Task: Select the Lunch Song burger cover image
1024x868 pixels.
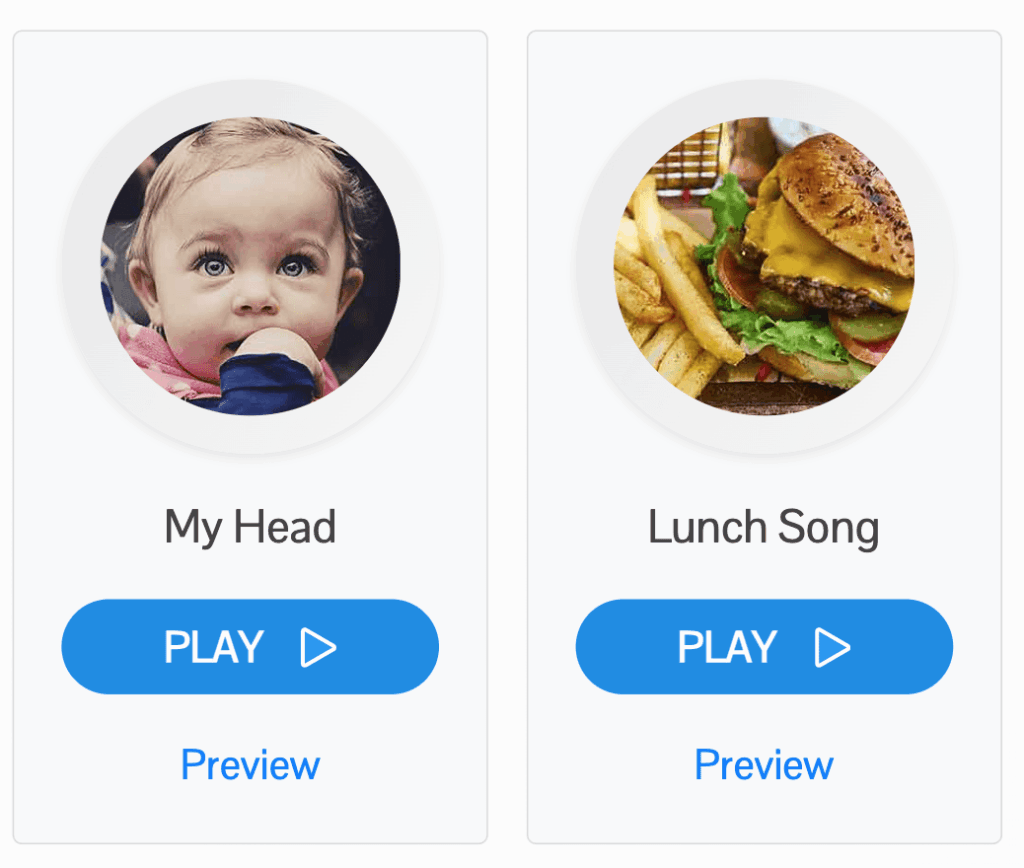Action: [764, 265]
